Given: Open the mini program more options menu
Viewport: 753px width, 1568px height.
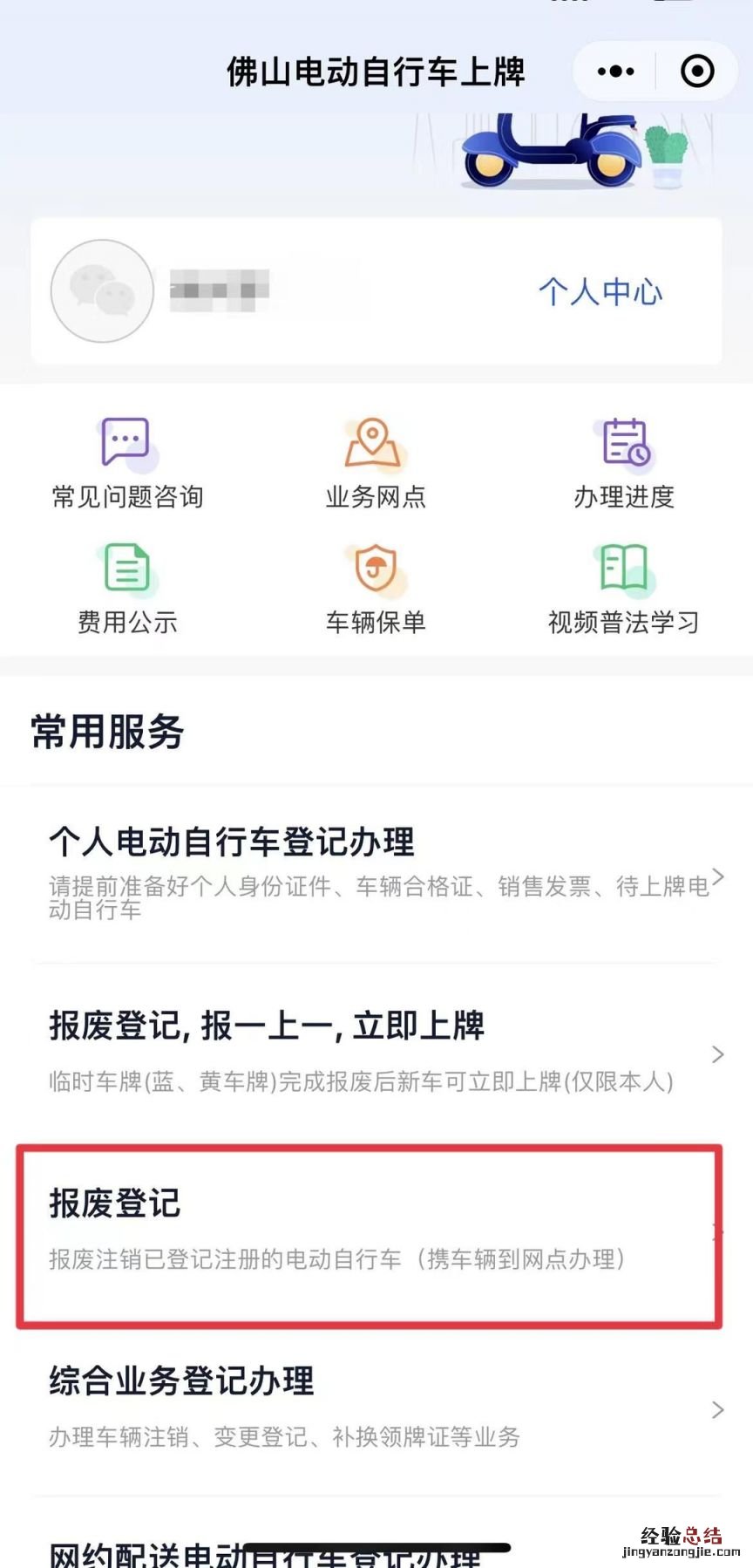Looking at the screenshot, I should point(615,72).
